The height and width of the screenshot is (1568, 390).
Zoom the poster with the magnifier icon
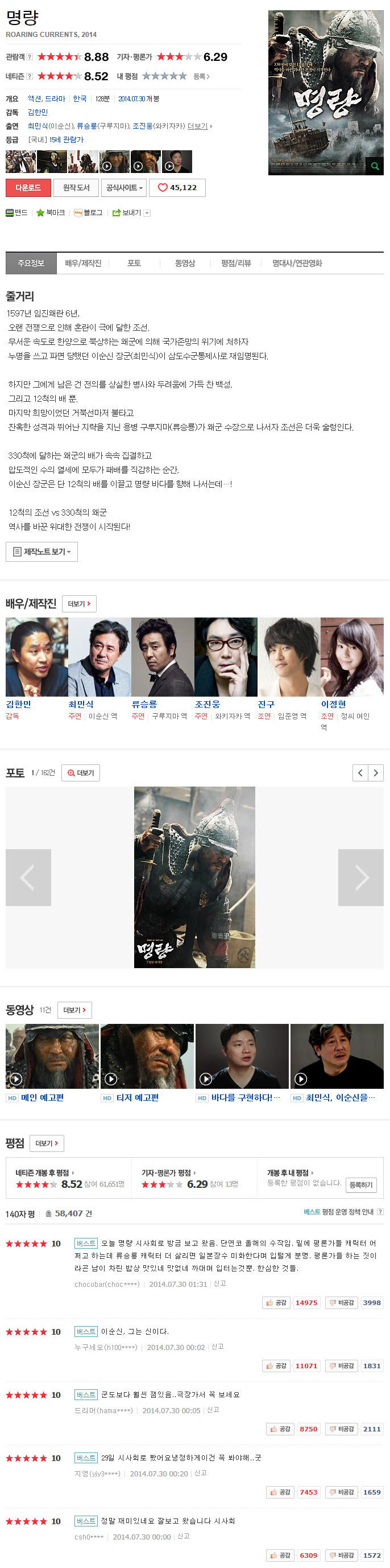point(375,166)
